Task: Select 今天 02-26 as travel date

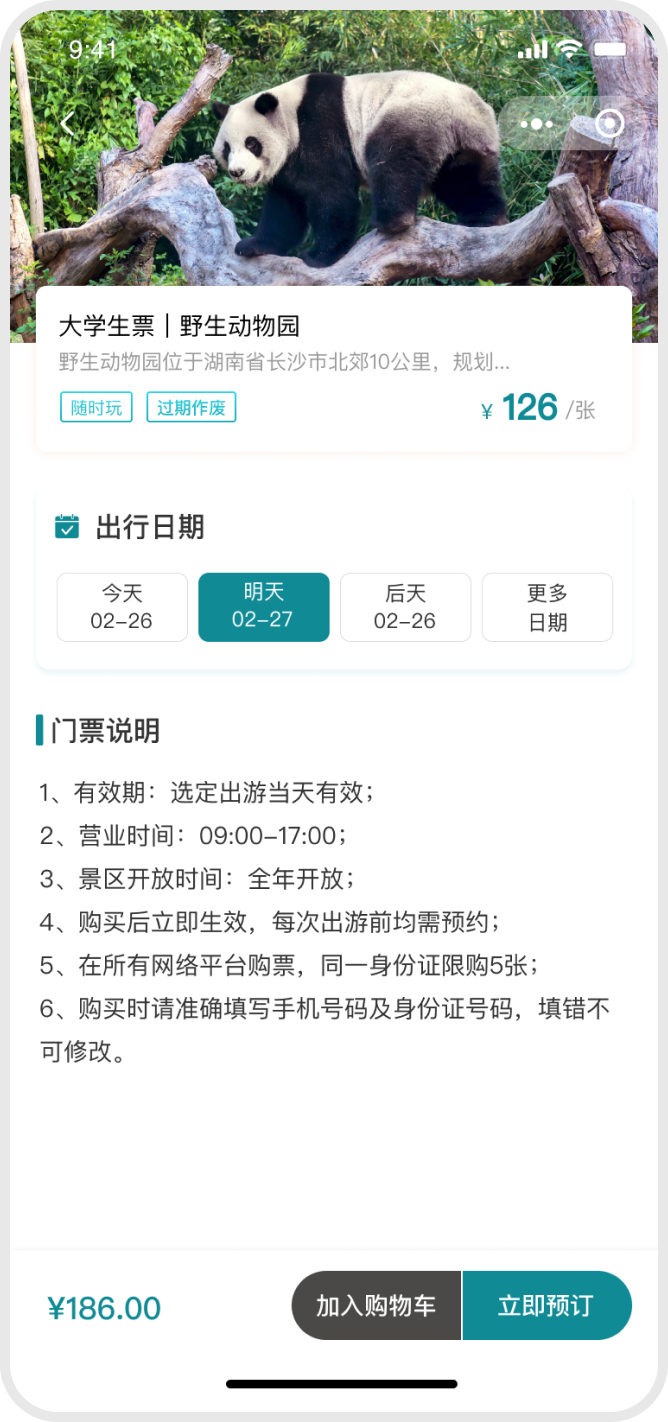Action: (x=122, y=607)
